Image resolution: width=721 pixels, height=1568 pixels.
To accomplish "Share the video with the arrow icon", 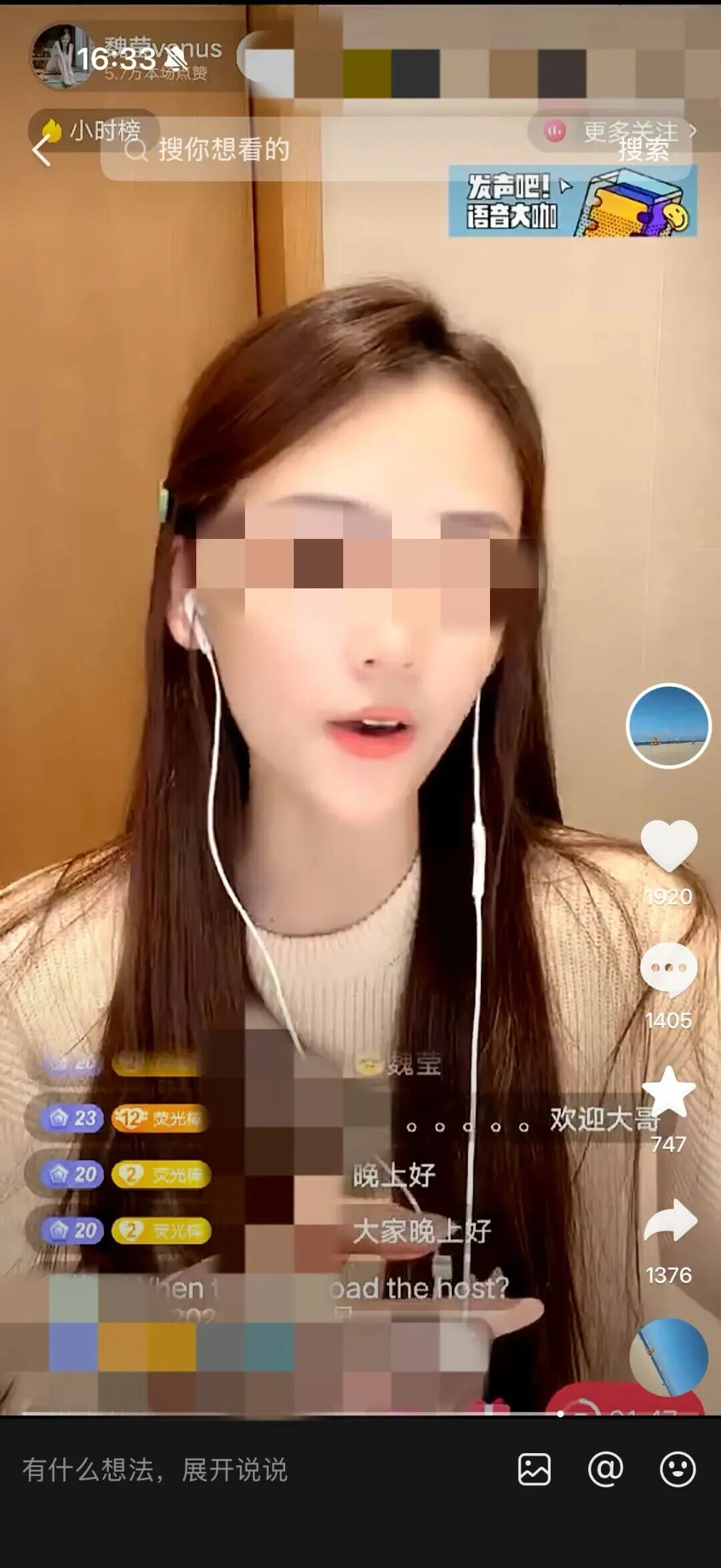I will click(670, 1220).
